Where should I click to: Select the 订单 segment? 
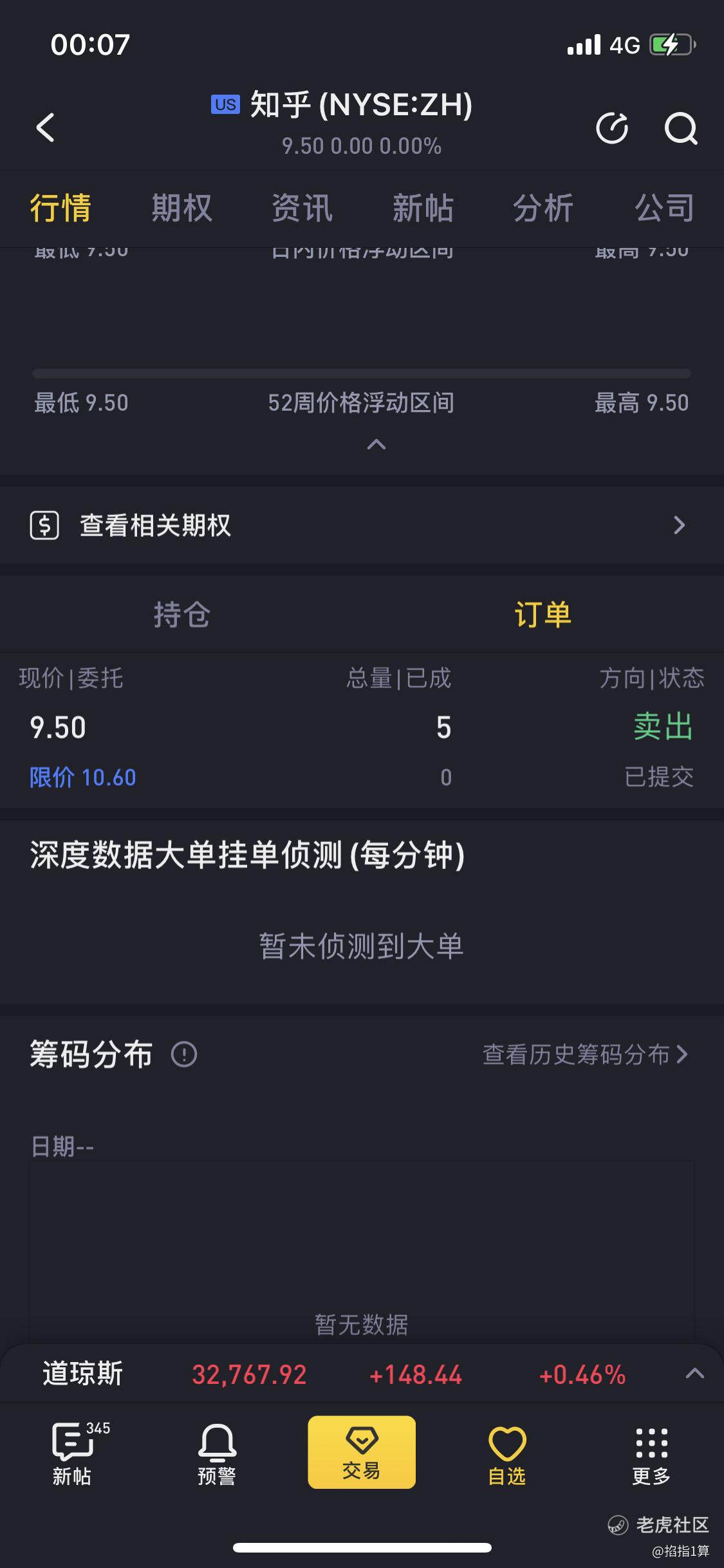tap(543, 614)
